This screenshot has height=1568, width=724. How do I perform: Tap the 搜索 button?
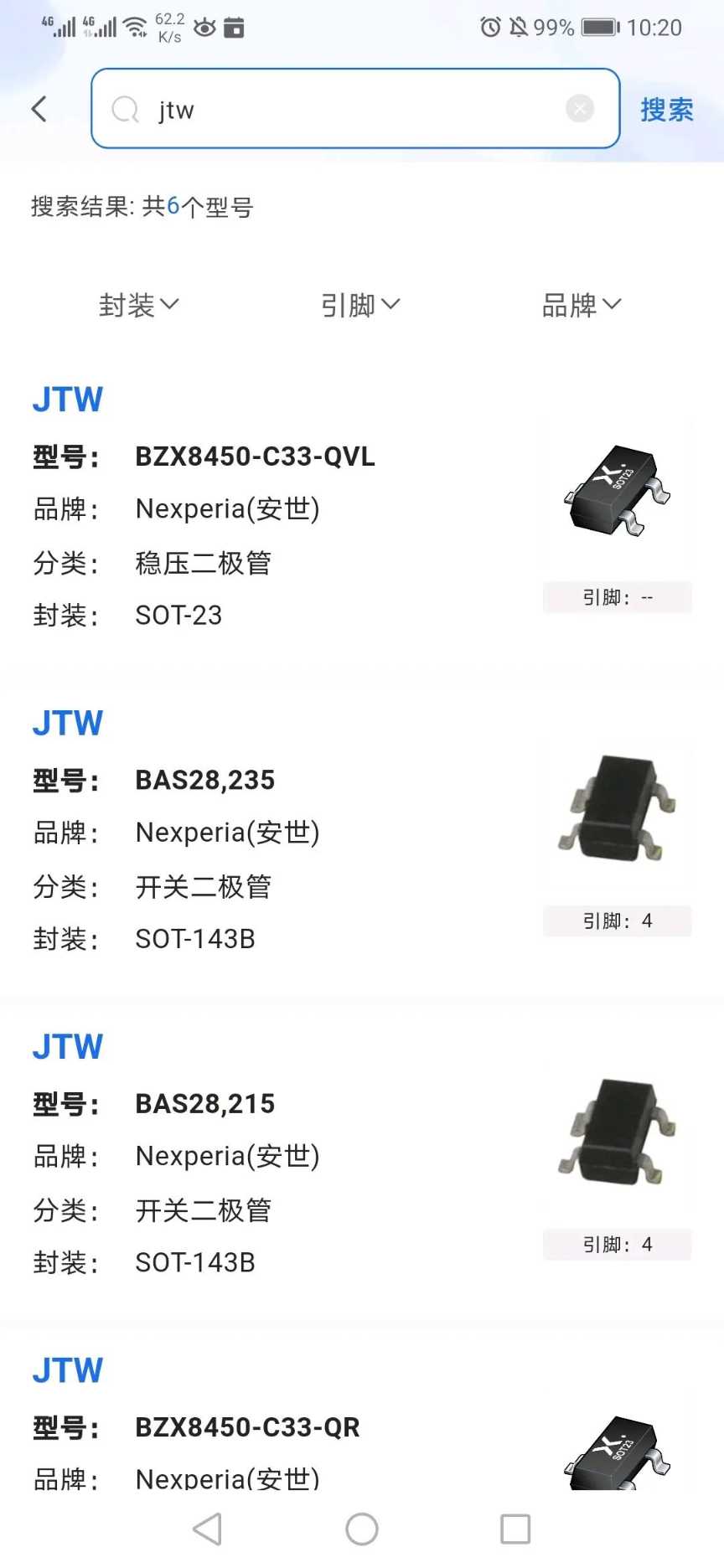coord(666,110)
